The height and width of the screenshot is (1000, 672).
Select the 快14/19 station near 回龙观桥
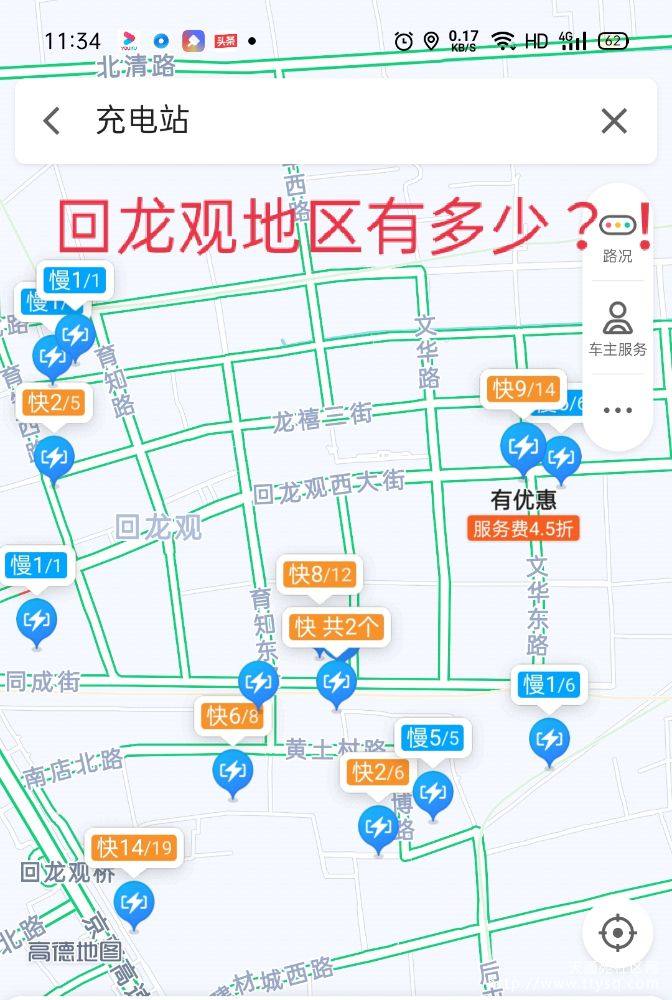tap(133, 848)
